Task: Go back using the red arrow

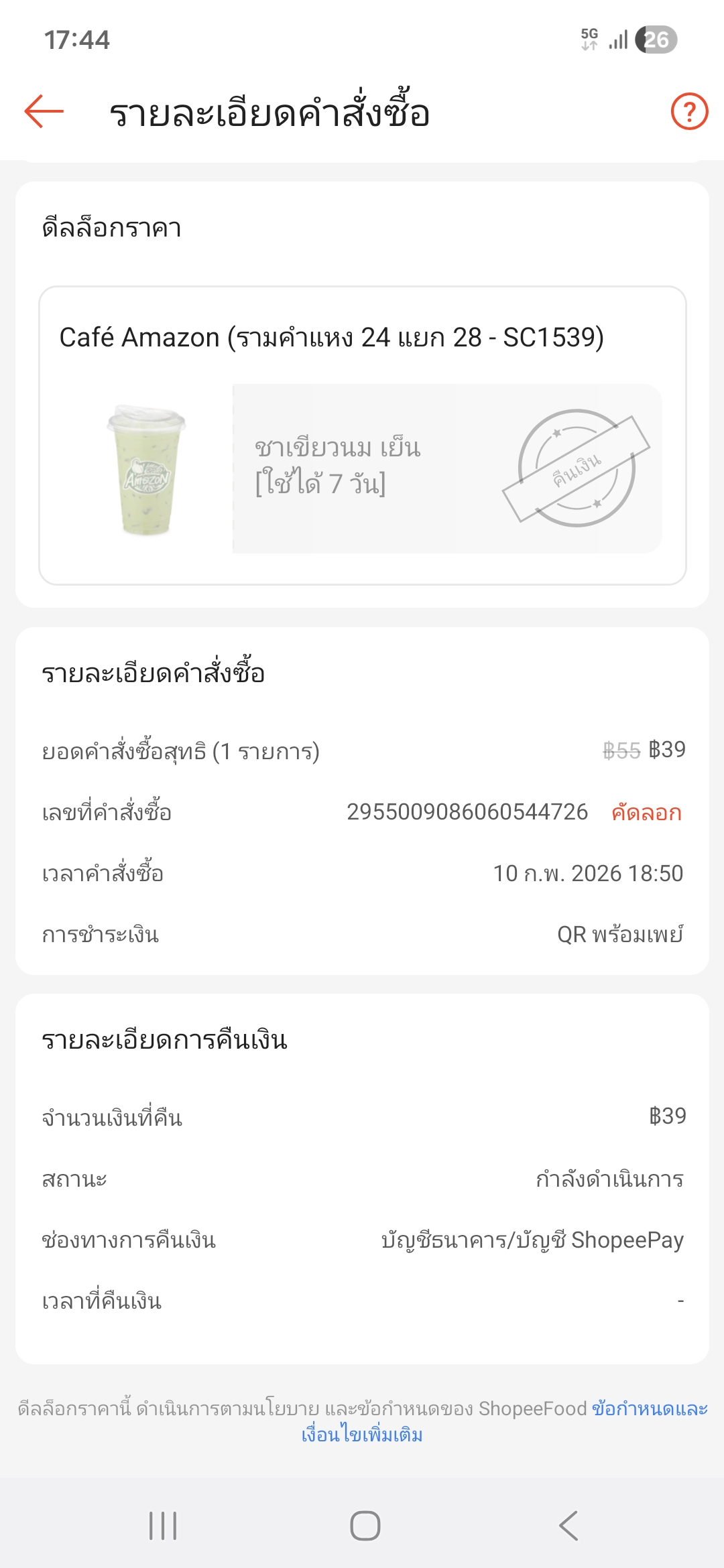Action: [44, 111]
